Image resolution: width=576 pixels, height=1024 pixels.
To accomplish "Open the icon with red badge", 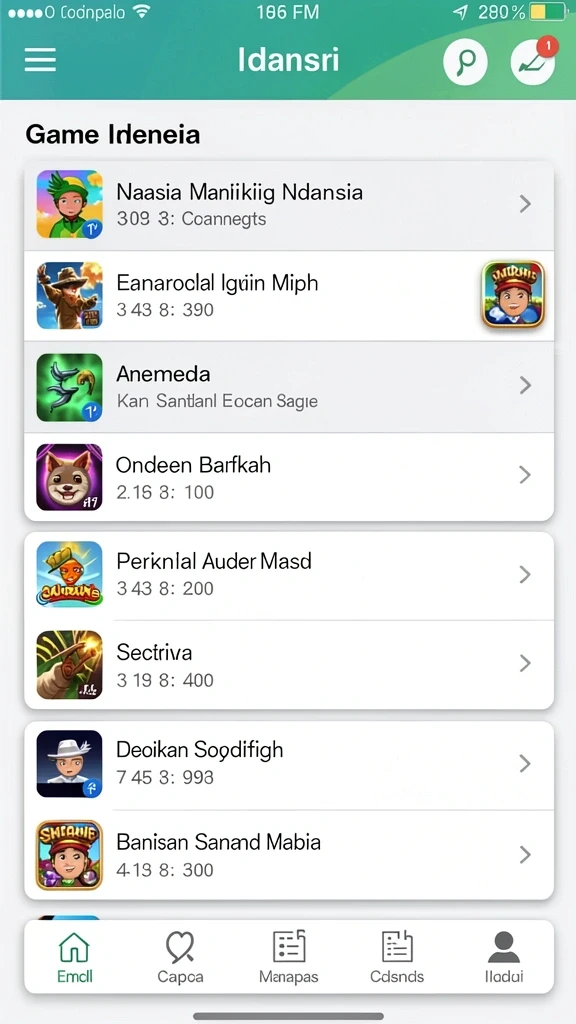I will click(x=533, y=63).
